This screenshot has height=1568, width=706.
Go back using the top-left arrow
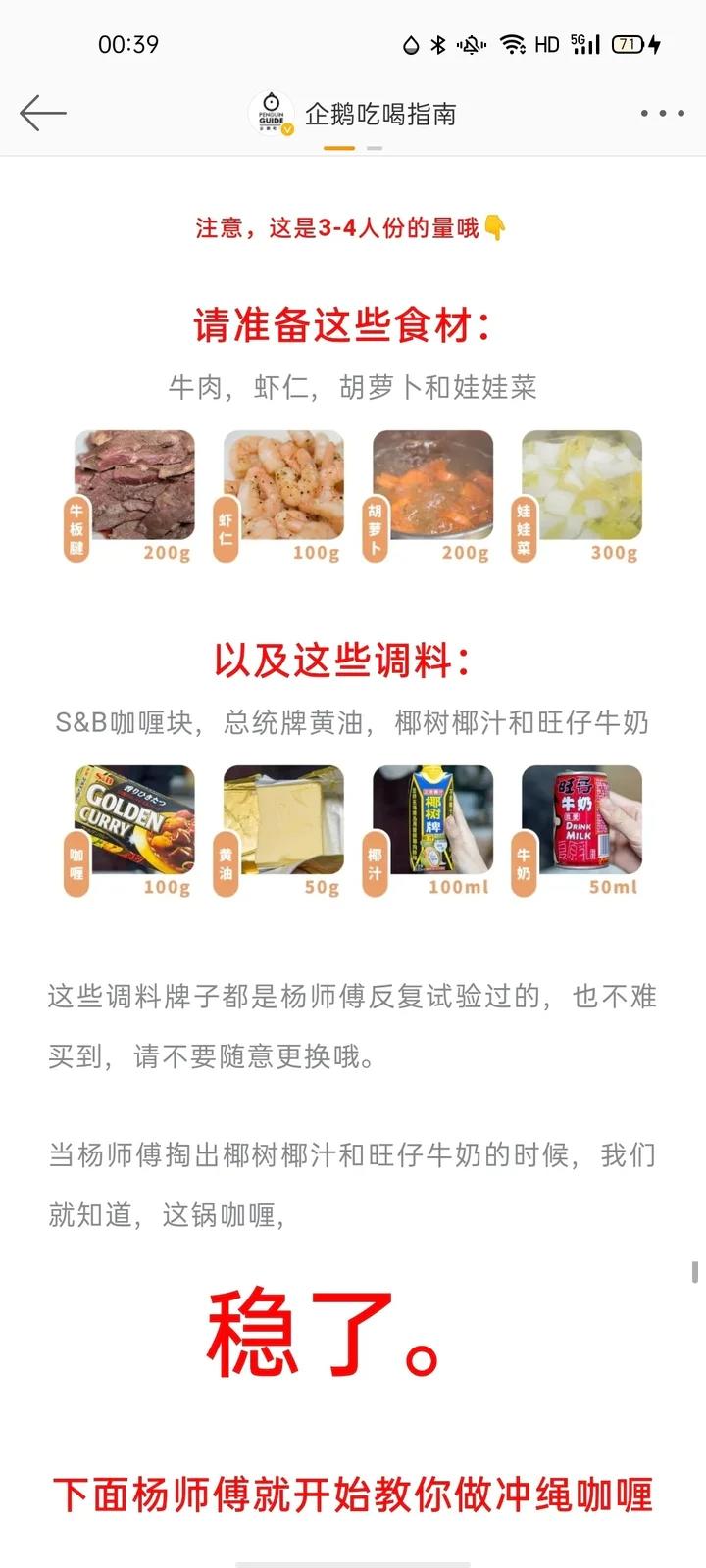(43, 114)
